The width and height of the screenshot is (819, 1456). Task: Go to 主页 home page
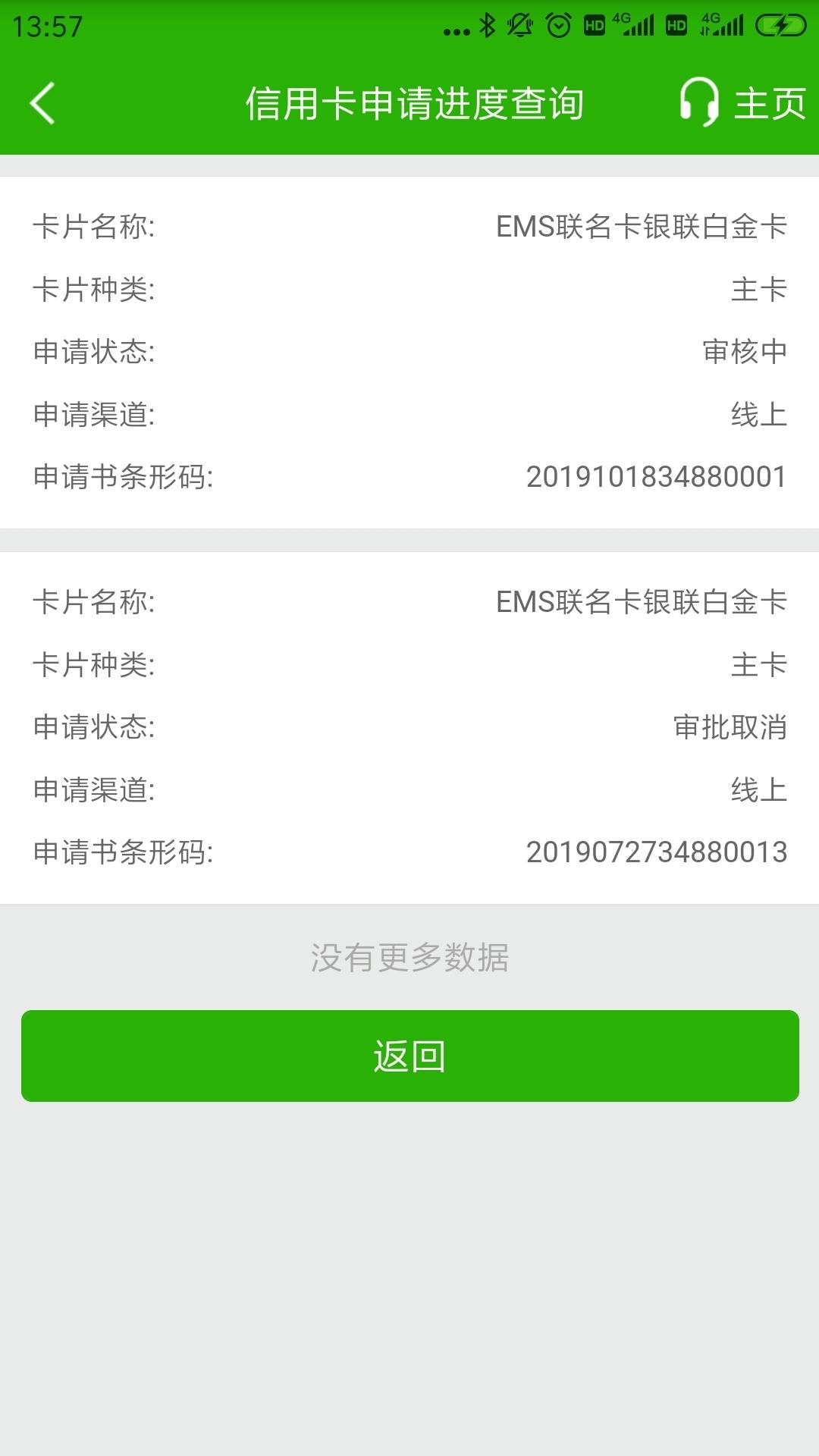pos(770,103)
